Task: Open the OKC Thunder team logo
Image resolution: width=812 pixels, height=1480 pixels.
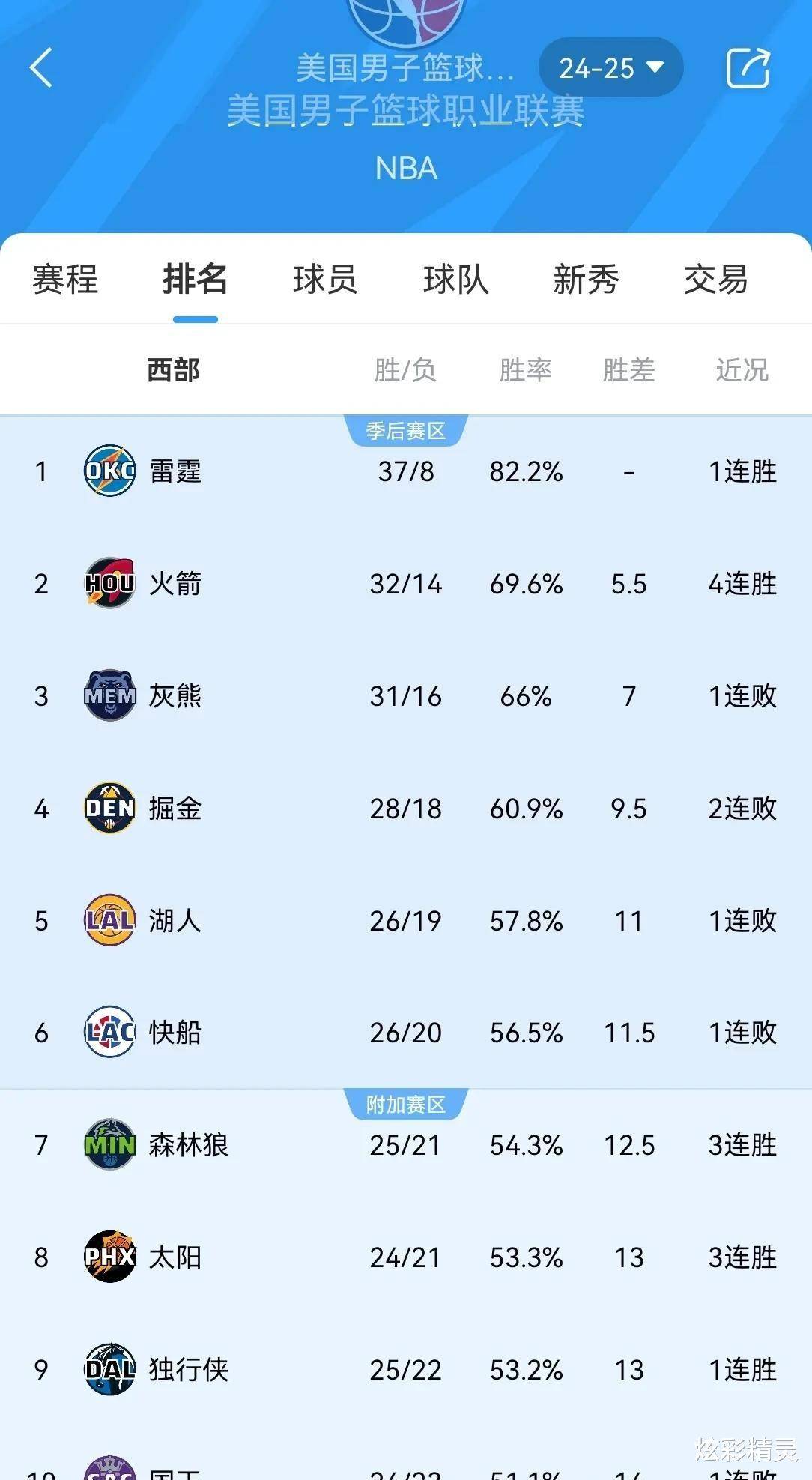Action: tap(109, 471)
